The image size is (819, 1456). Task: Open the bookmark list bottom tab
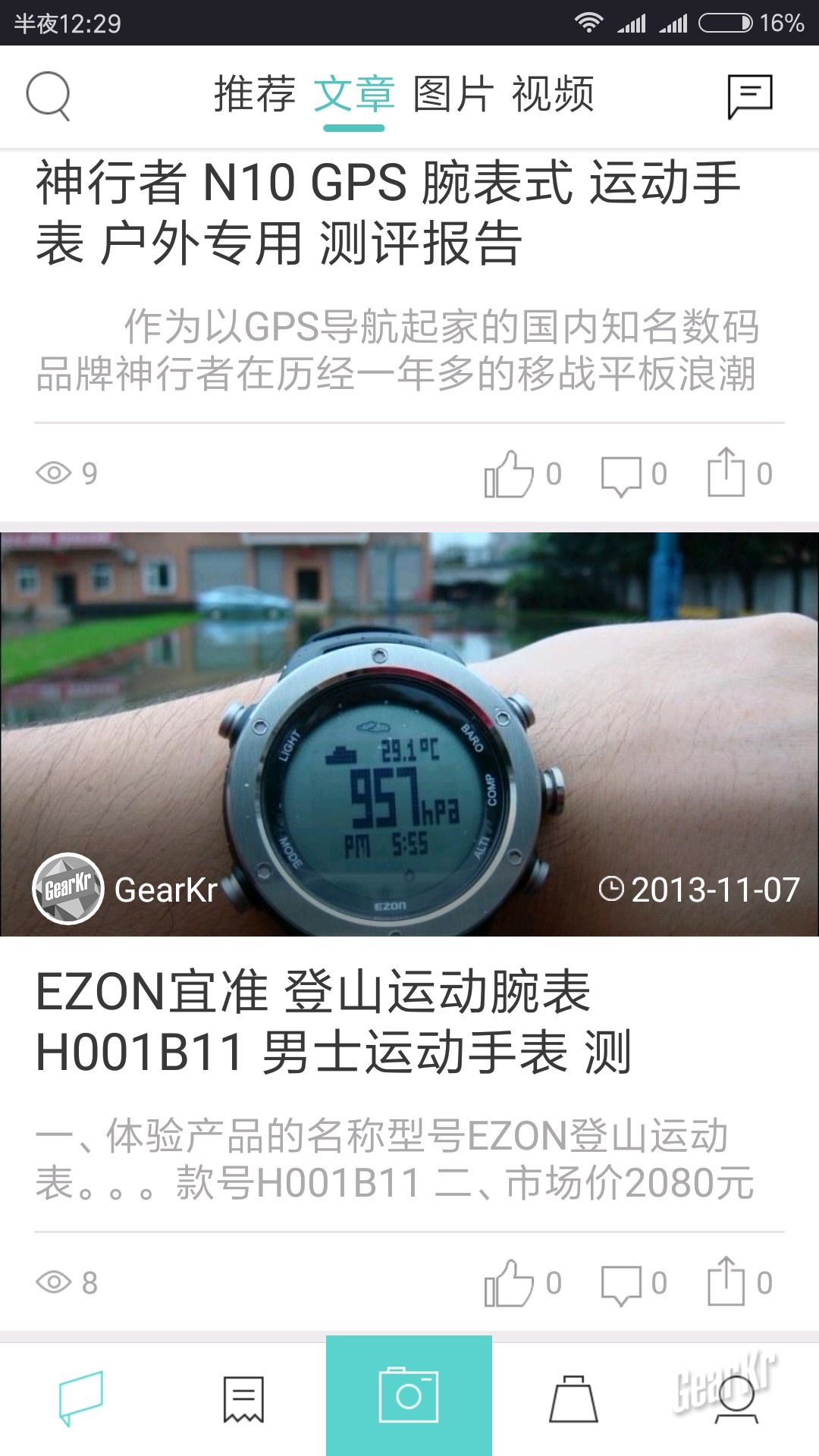coord(243,1399)
